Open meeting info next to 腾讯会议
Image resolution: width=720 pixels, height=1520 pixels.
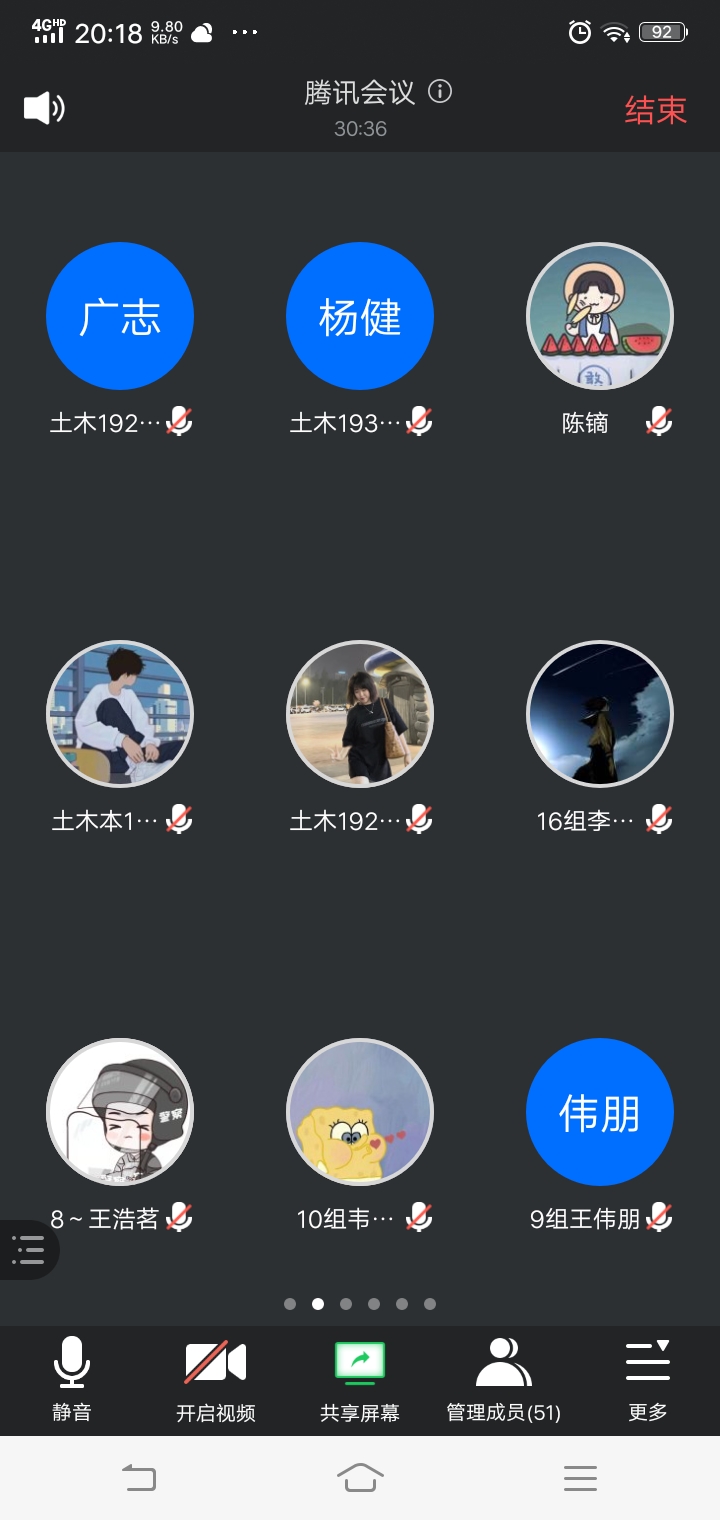440,92
